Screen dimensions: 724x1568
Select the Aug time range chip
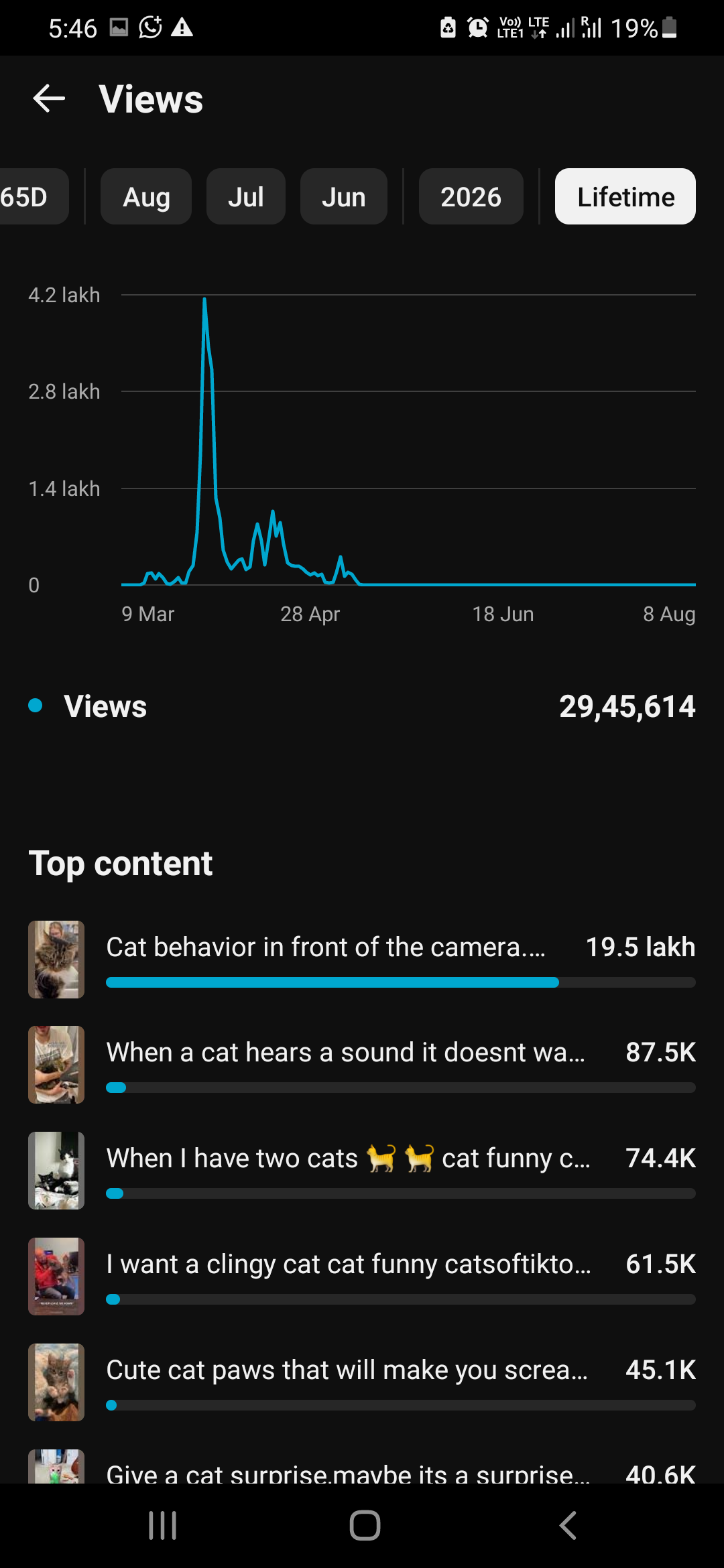[x=146, y=196]
